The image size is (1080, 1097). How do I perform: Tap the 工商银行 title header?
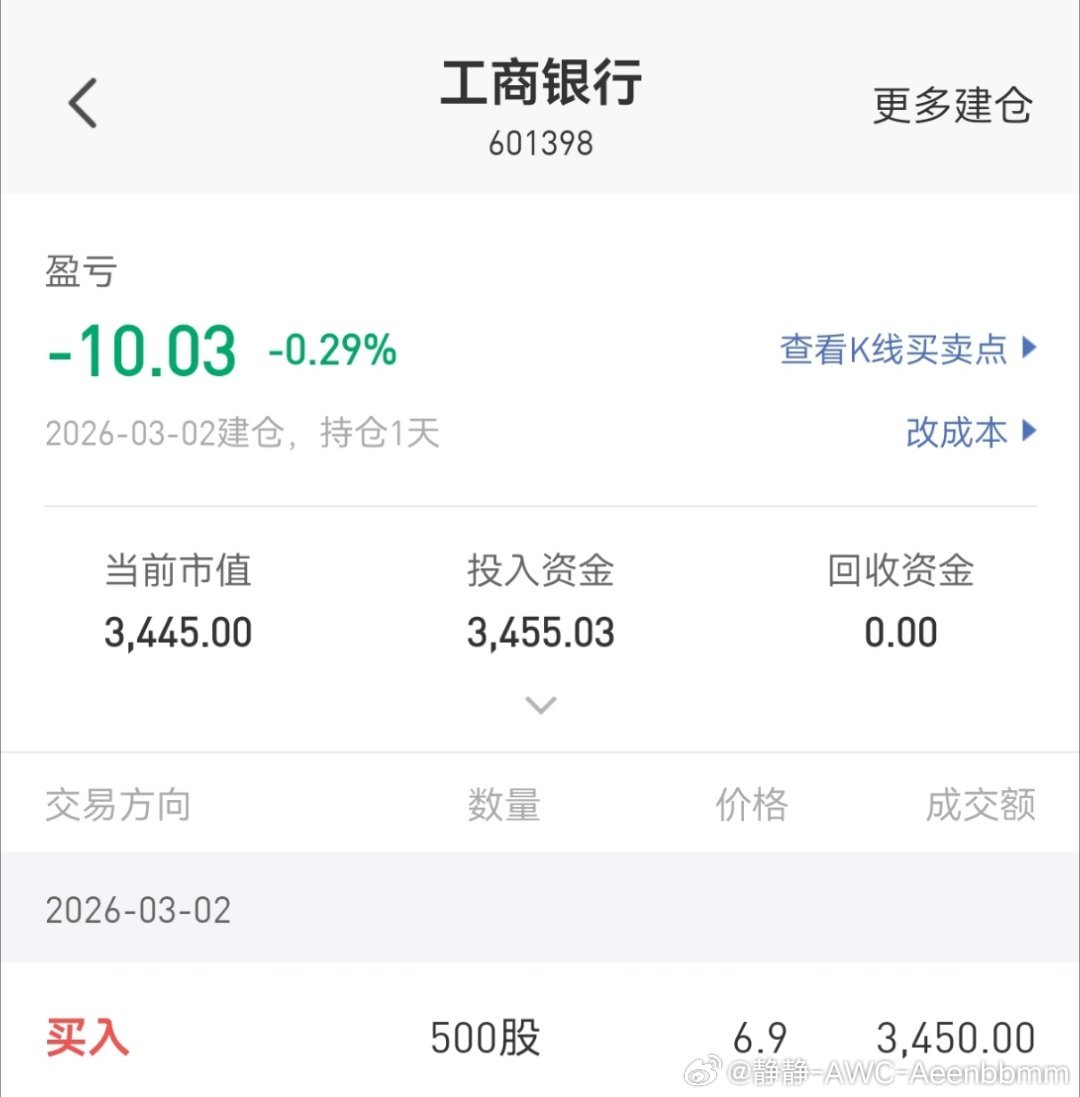(x=540, y=88)
